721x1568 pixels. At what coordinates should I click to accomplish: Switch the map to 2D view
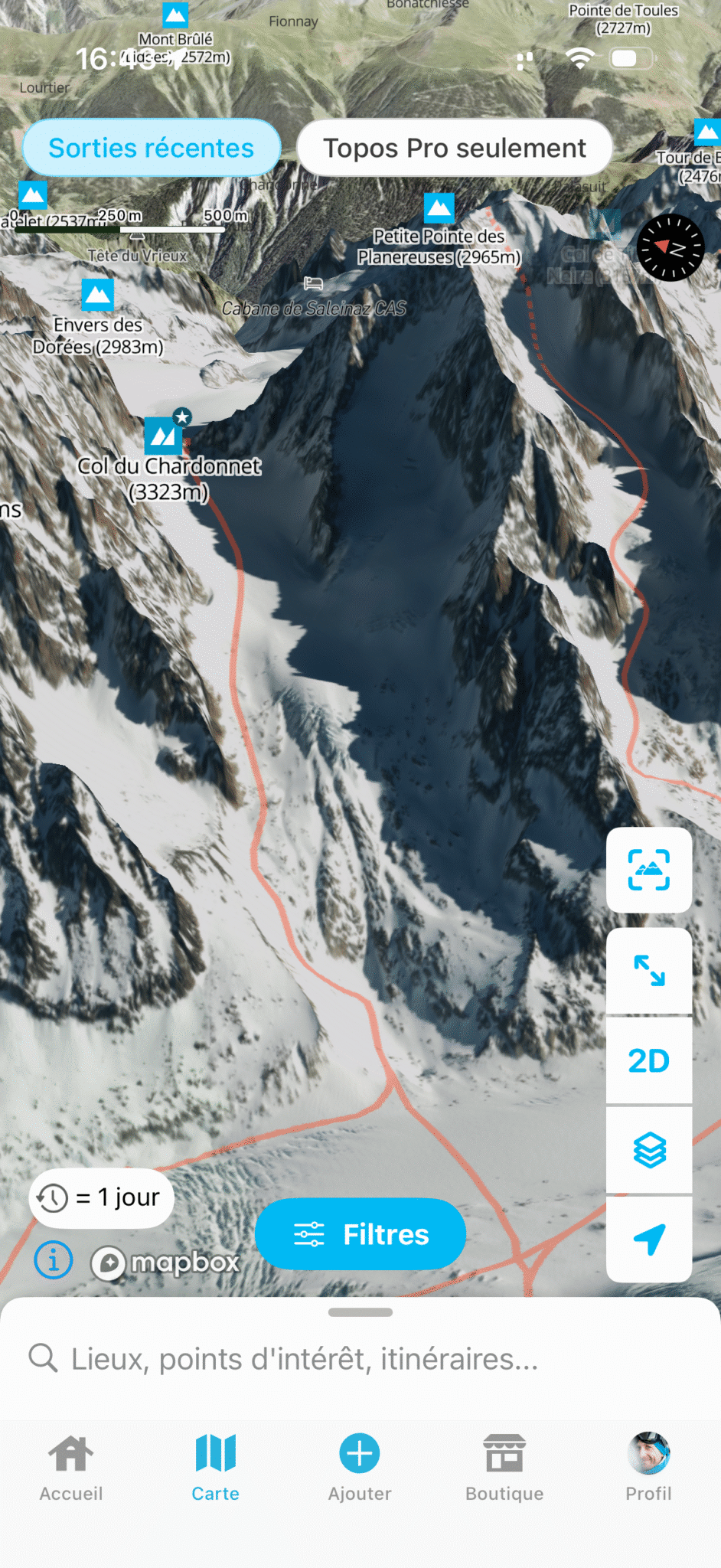(648, 1060)
